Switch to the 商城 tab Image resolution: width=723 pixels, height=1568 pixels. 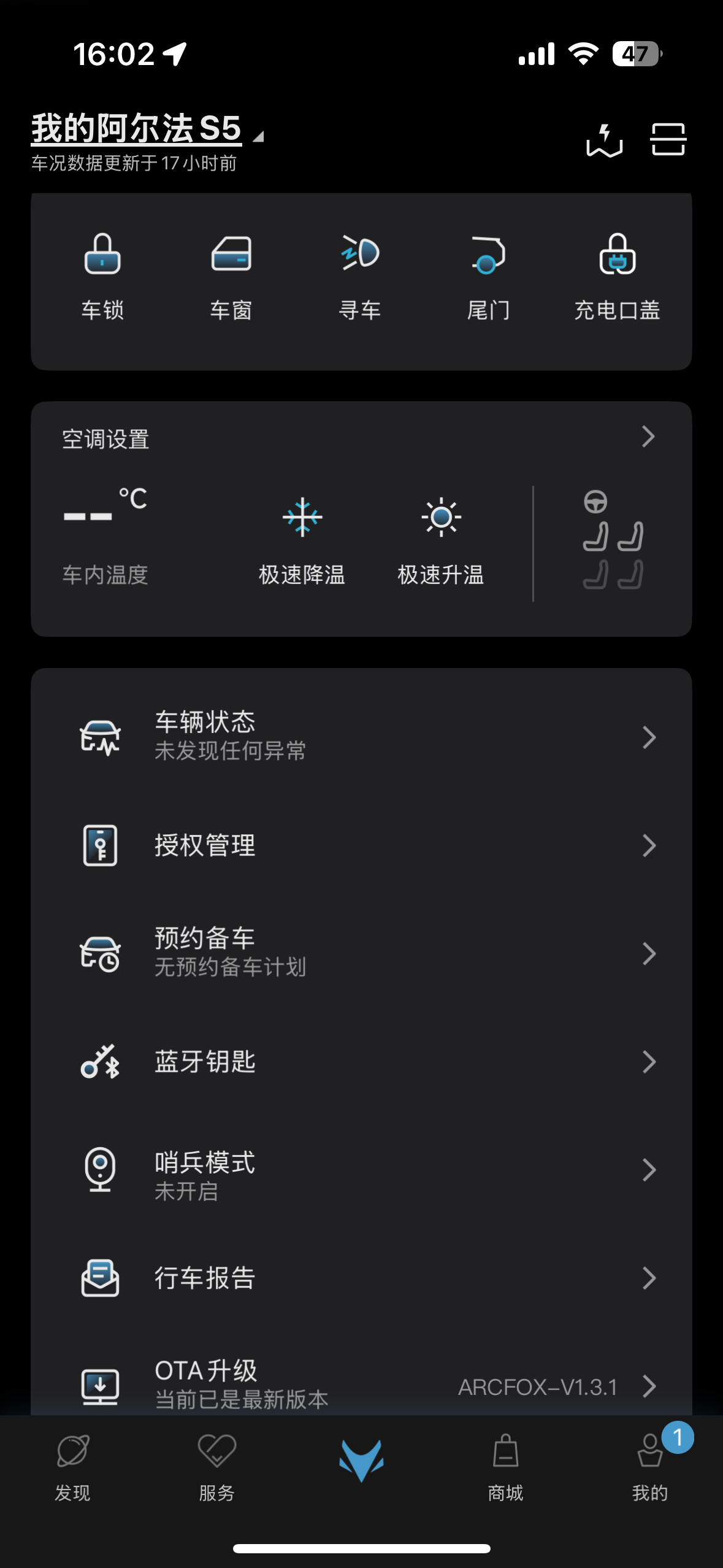(x=505, y=1466)
